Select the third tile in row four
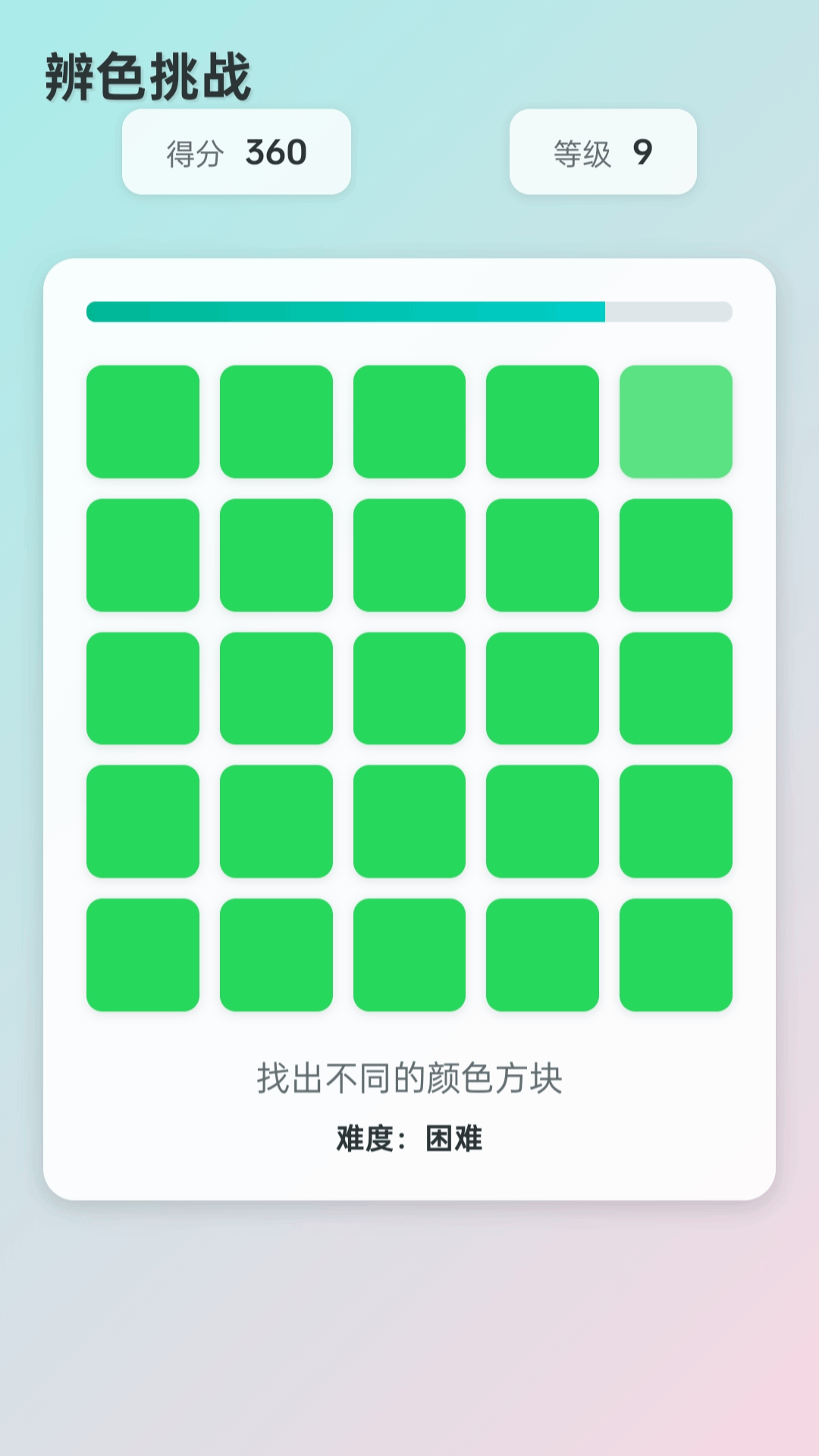Image resolution: width=819 pixels, height=1456 pixels. tap(410, 819)
